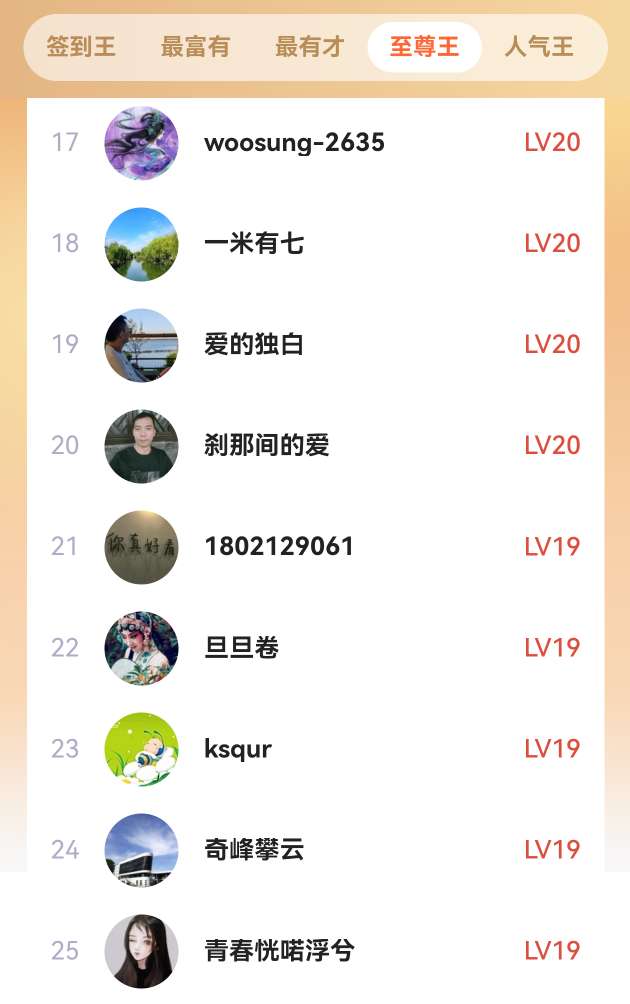
Task: Open the row ranked 25 青春恍喏浮兮
Action: pos(279,951)
